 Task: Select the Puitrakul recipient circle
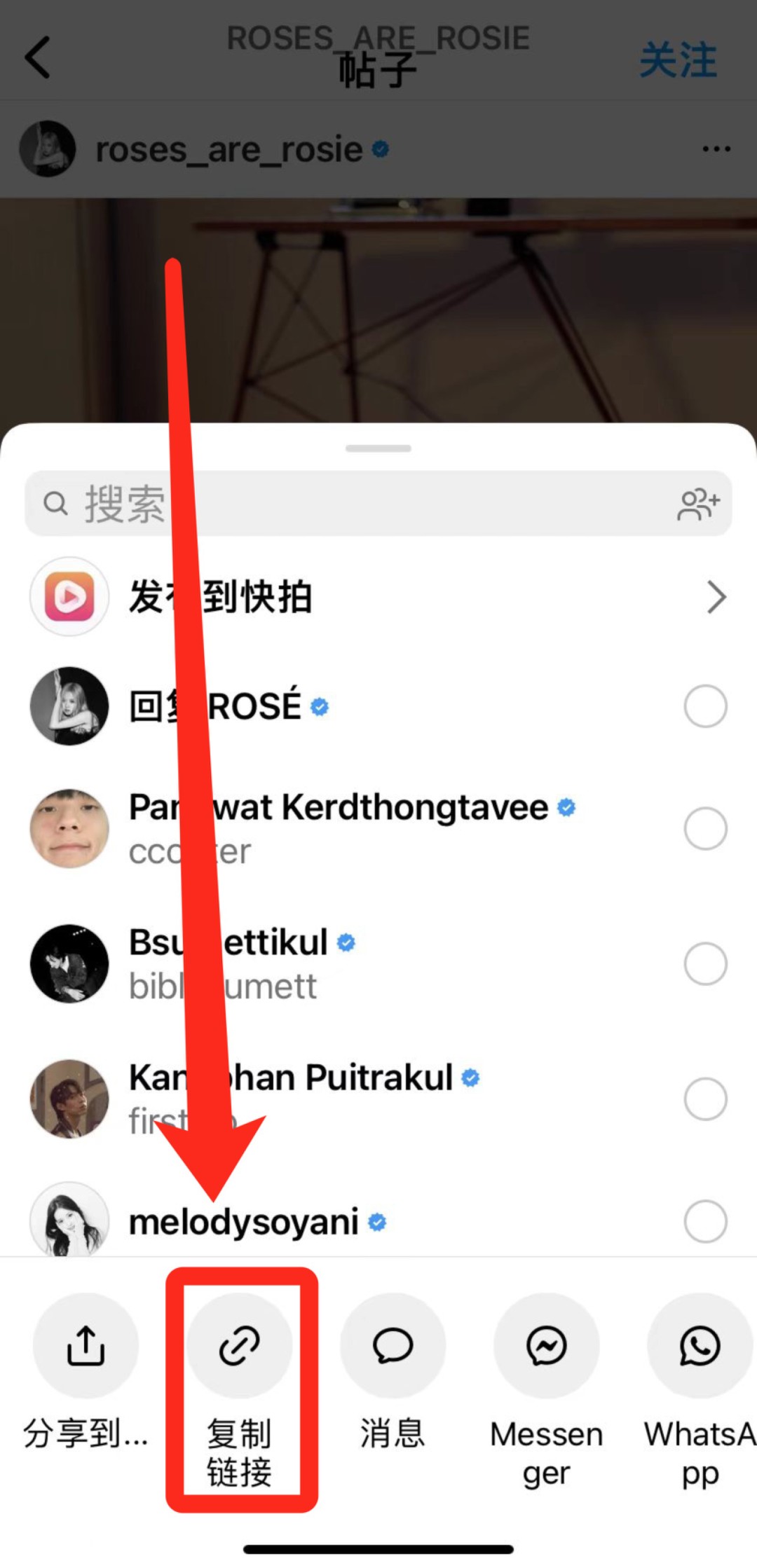tap(705, 1099)
